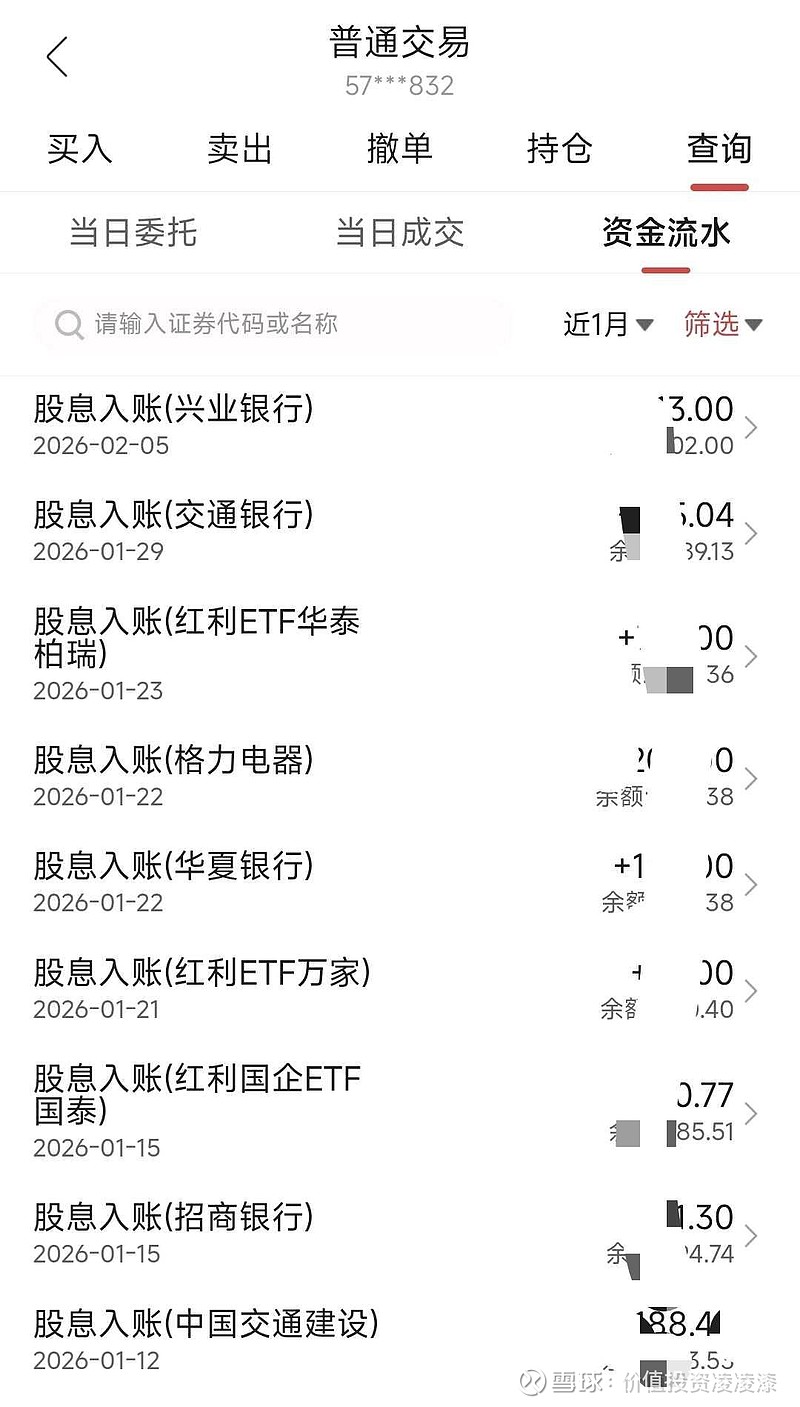Image resolution: width=800 pixels, height=1407 pixels.
Task: Tap the back arrow icon
Action: [x=57, y=57]
